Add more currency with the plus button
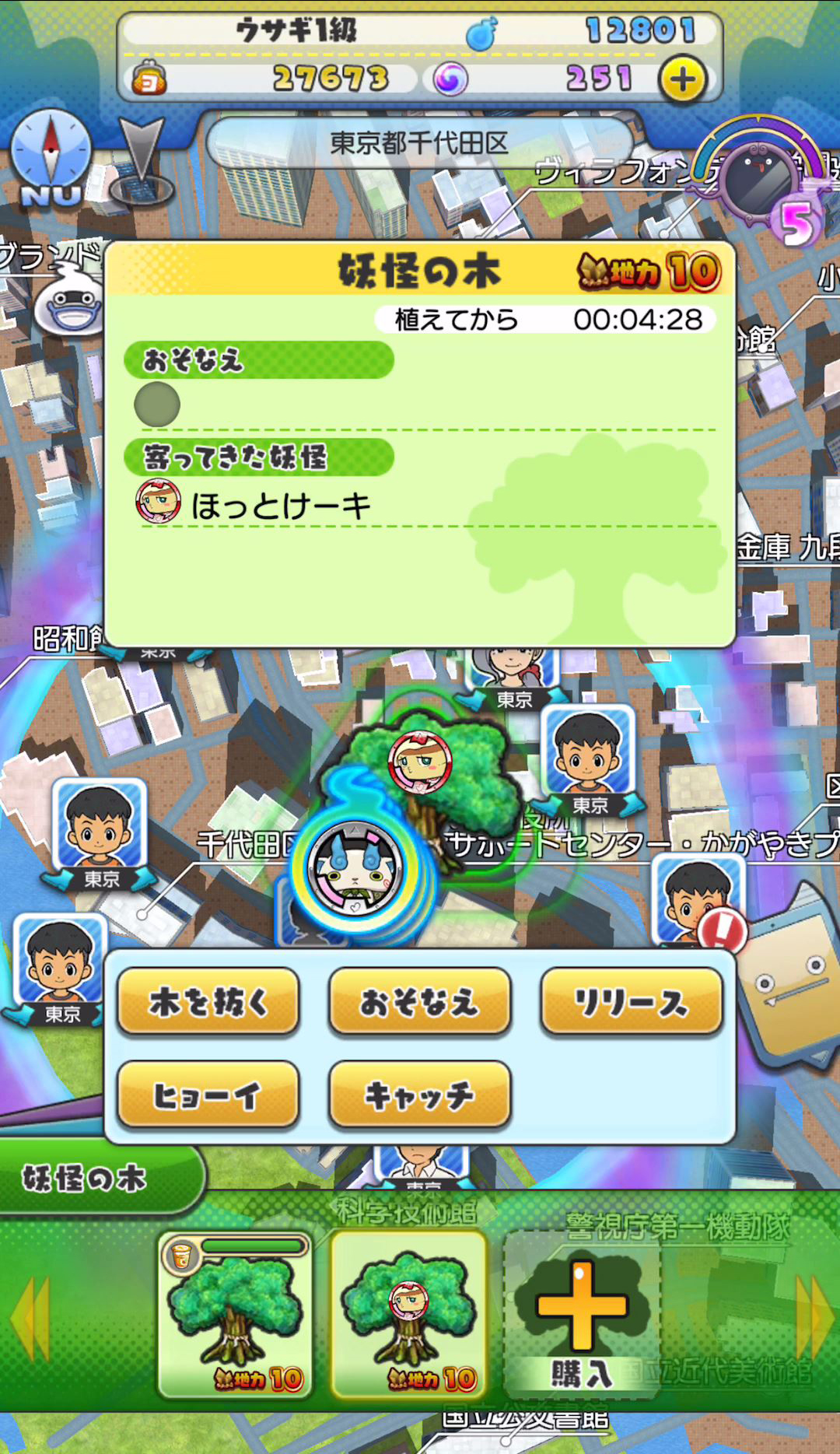 point(682,79)
